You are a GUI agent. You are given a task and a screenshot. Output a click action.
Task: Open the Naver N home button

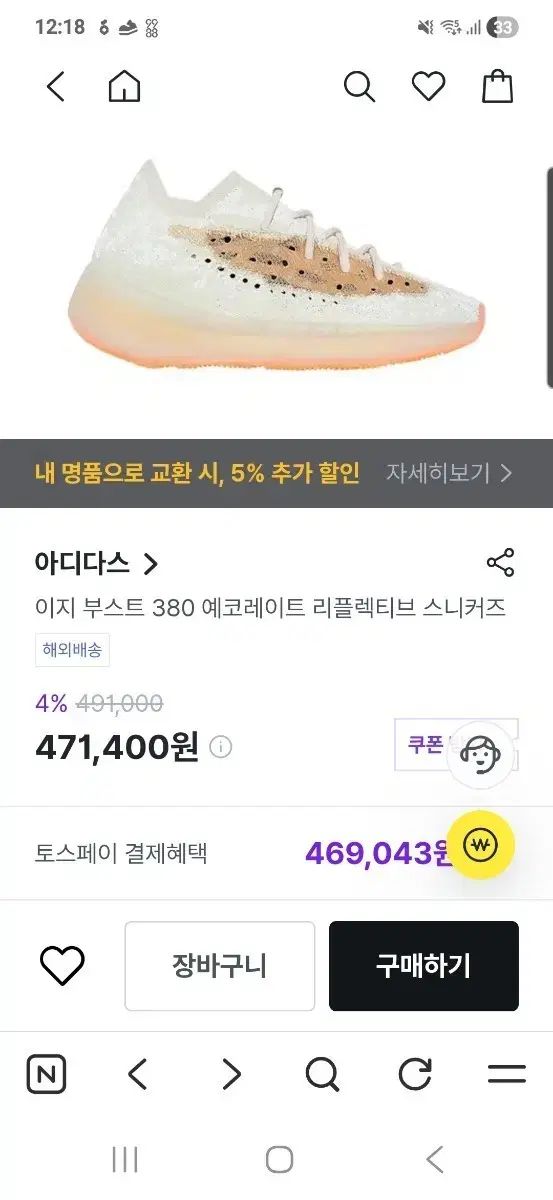(46, 1075)
